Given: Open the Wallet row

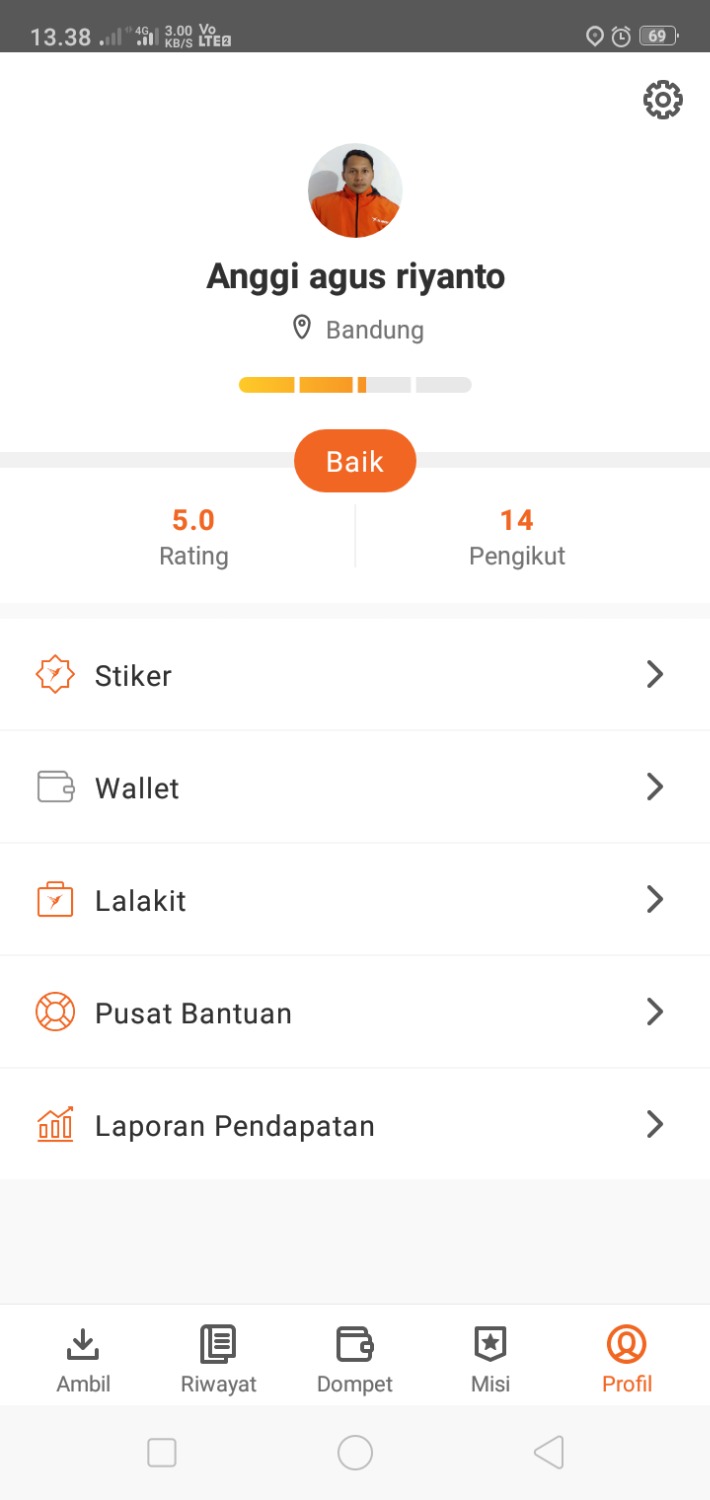Looking at the screenshot, I should (355, 787).
